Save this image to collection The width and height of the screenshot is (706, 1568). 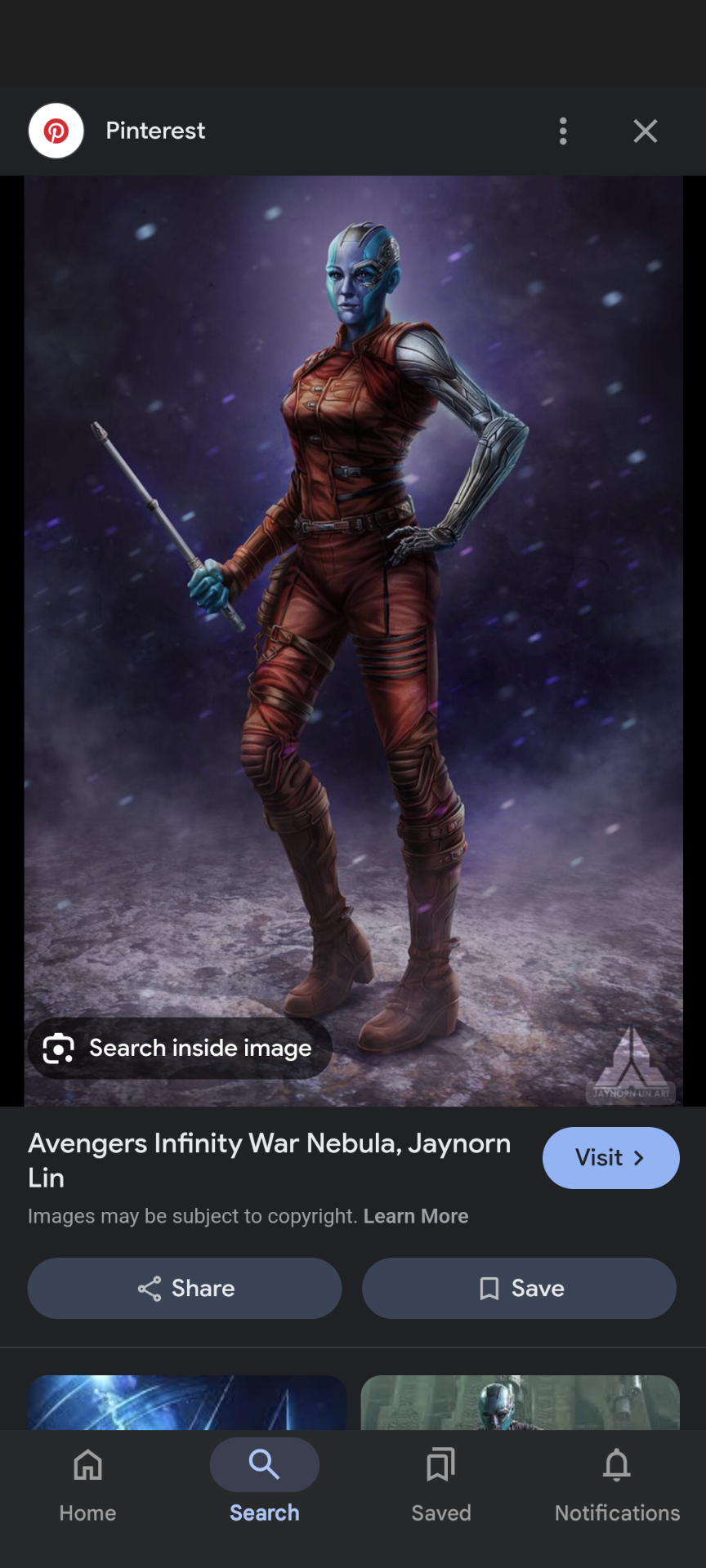click(x=519, y=1288)
